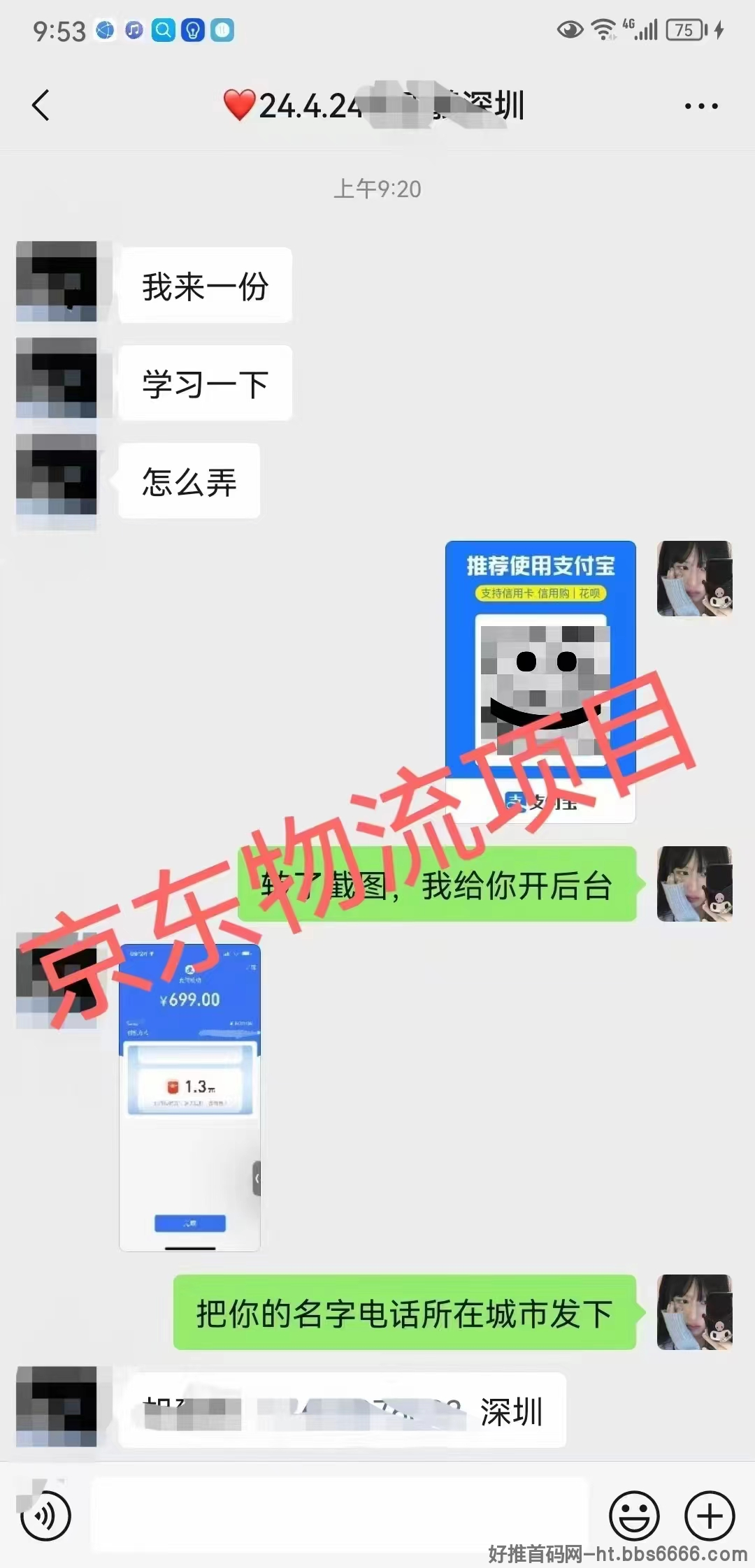Open avatar beside the 把你的名字电话所在城市发下 message

click(x=694, y=1312)
